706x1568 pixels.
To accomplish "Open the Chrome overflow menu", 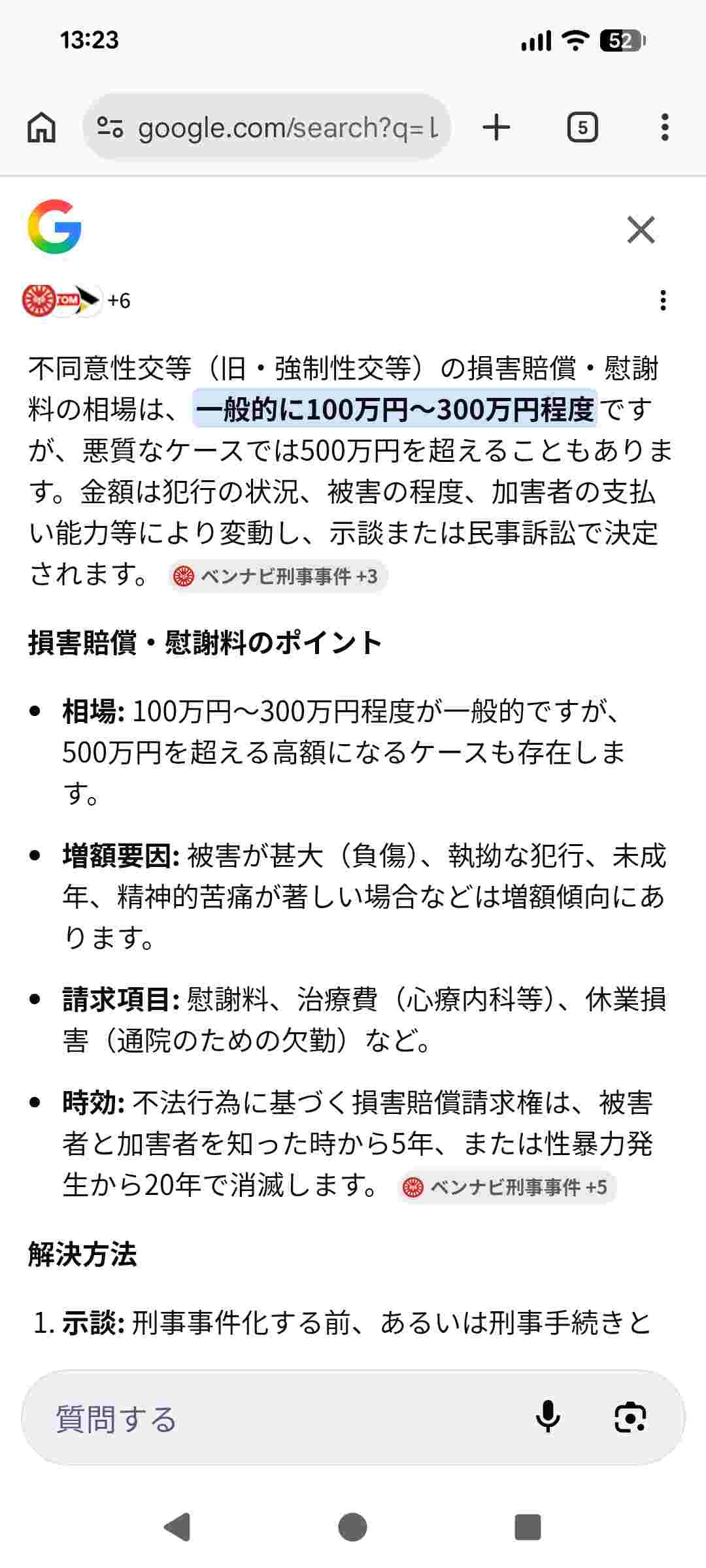I will (x=664, y=127).
